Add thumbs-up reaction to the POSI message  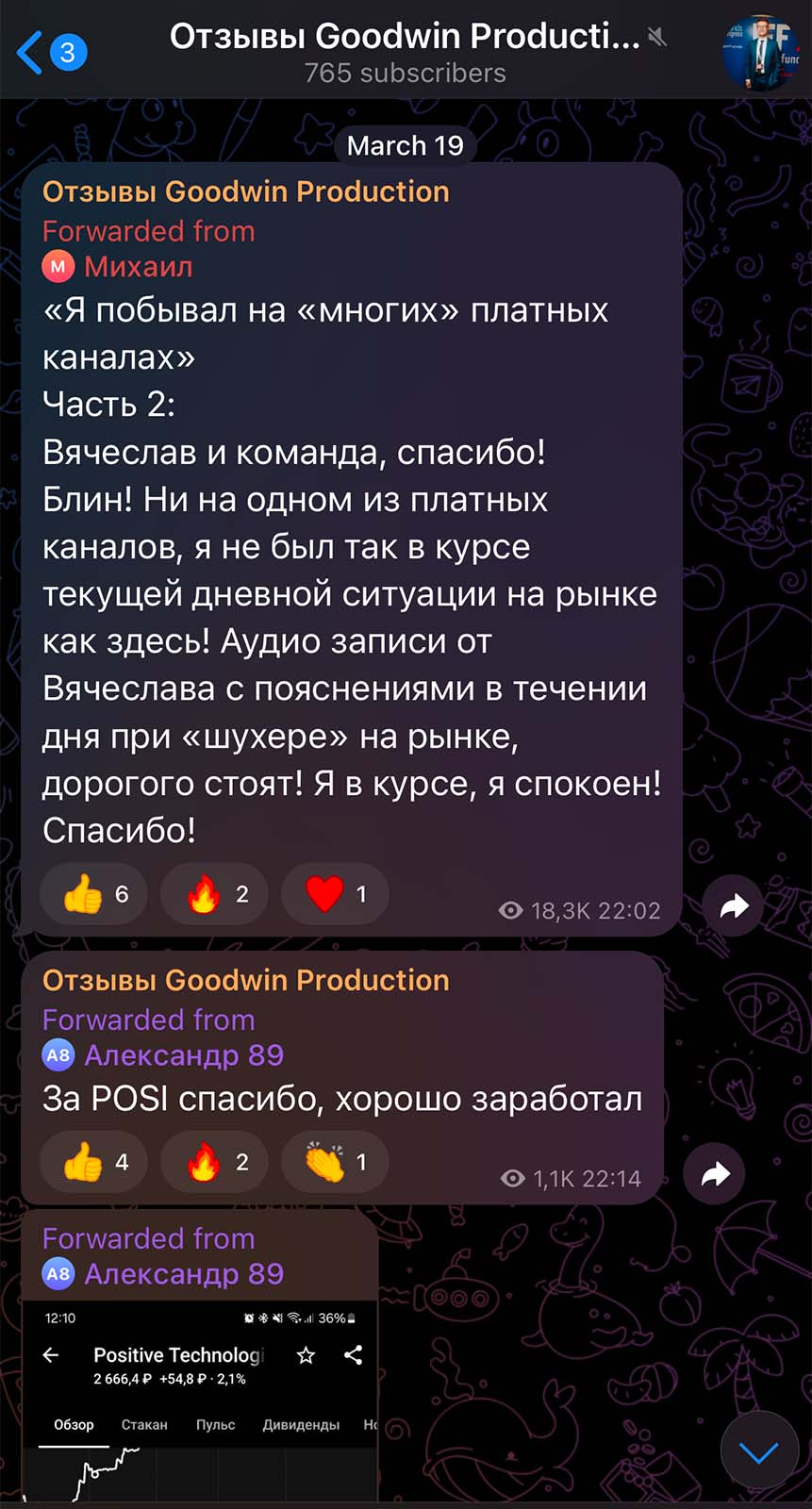(x=93, y=1162)
